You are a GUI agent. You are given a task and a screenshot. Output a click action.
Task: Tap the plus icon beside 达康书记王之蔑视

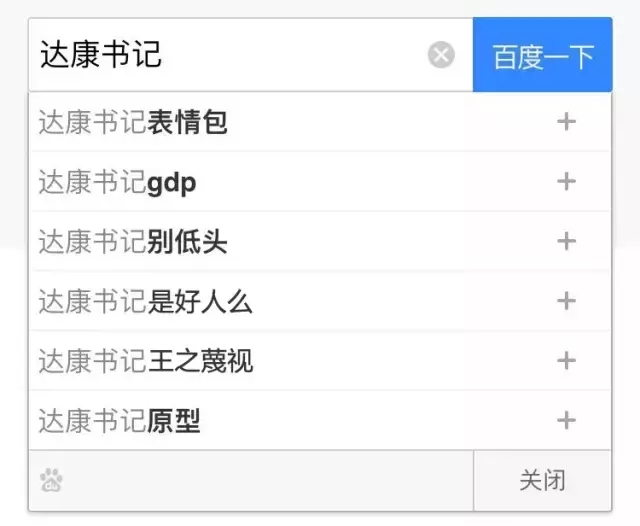(x=566, y=361)
